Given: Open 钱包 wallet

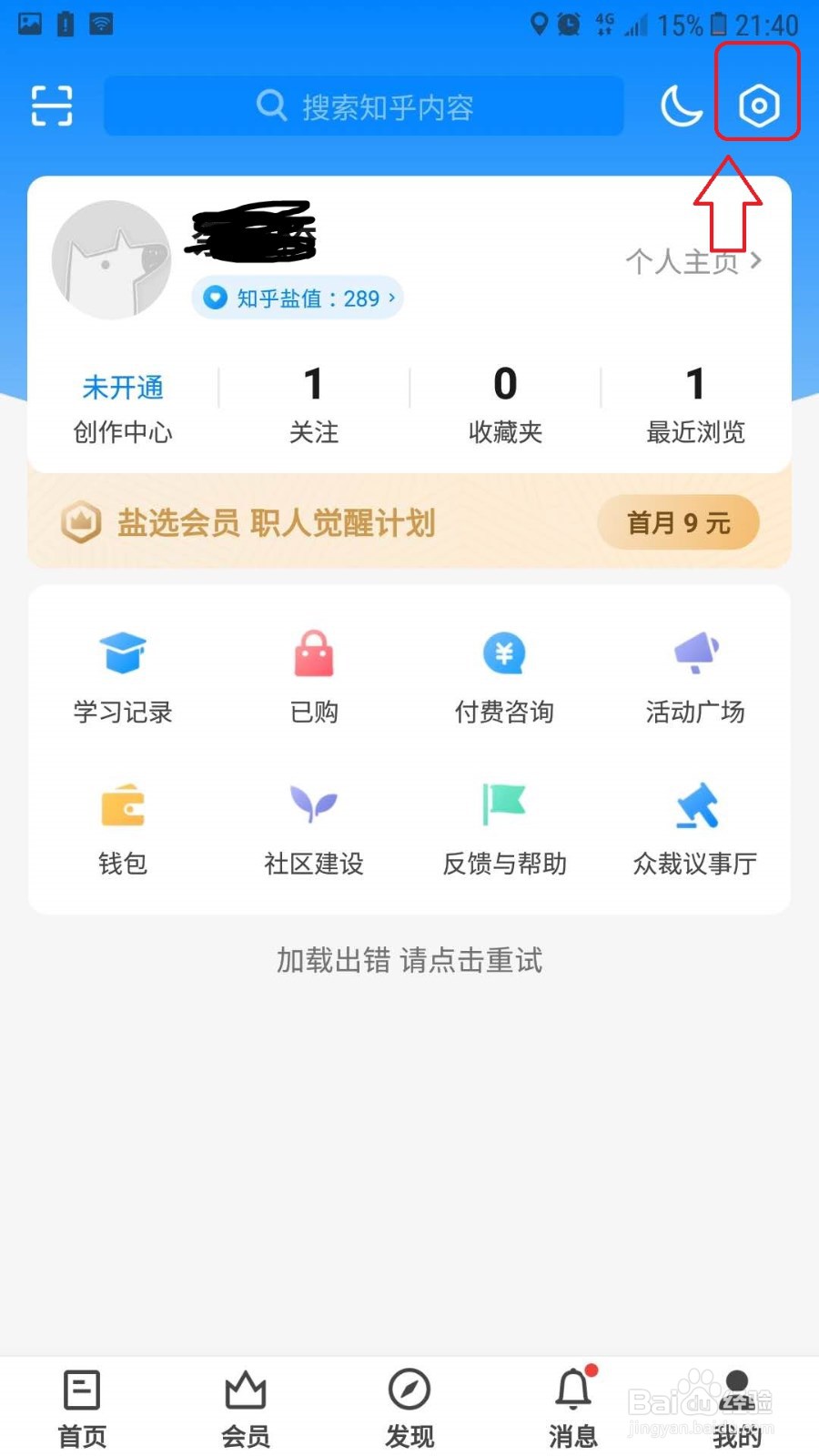Looking at the screenshot, I should pos(123,829).
